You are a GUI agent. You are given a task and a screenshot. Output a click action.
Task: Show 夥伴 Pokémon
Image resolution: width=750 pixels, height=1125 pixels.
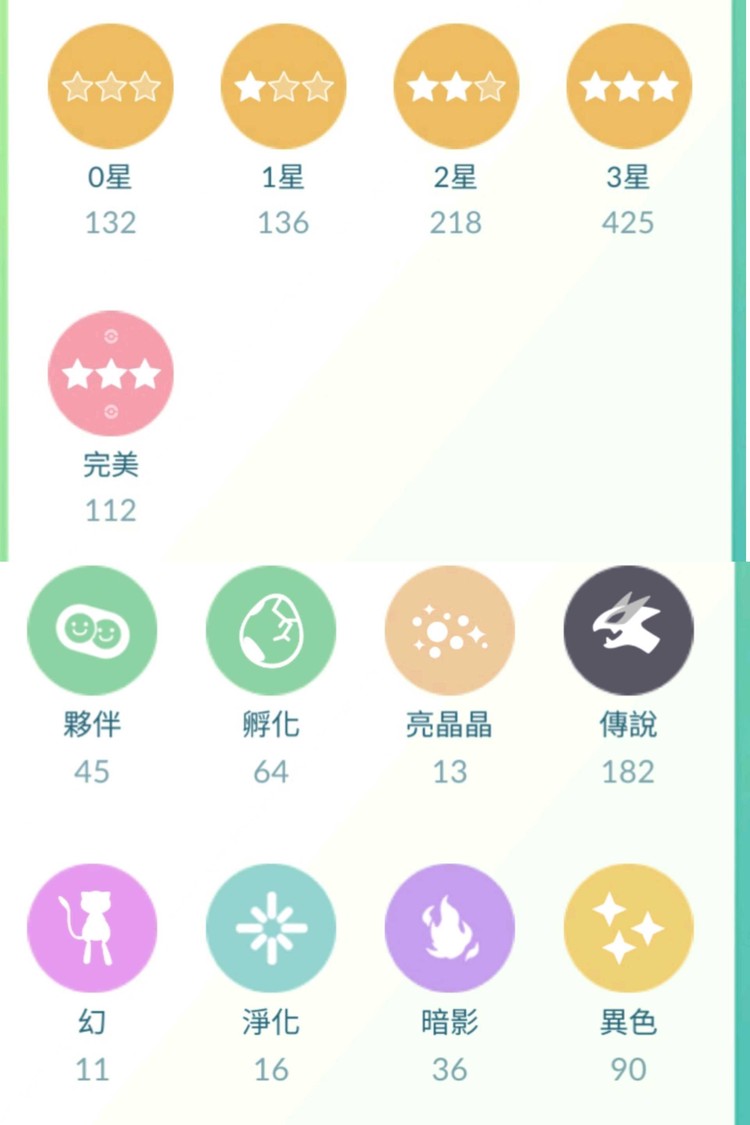point(92,630)
